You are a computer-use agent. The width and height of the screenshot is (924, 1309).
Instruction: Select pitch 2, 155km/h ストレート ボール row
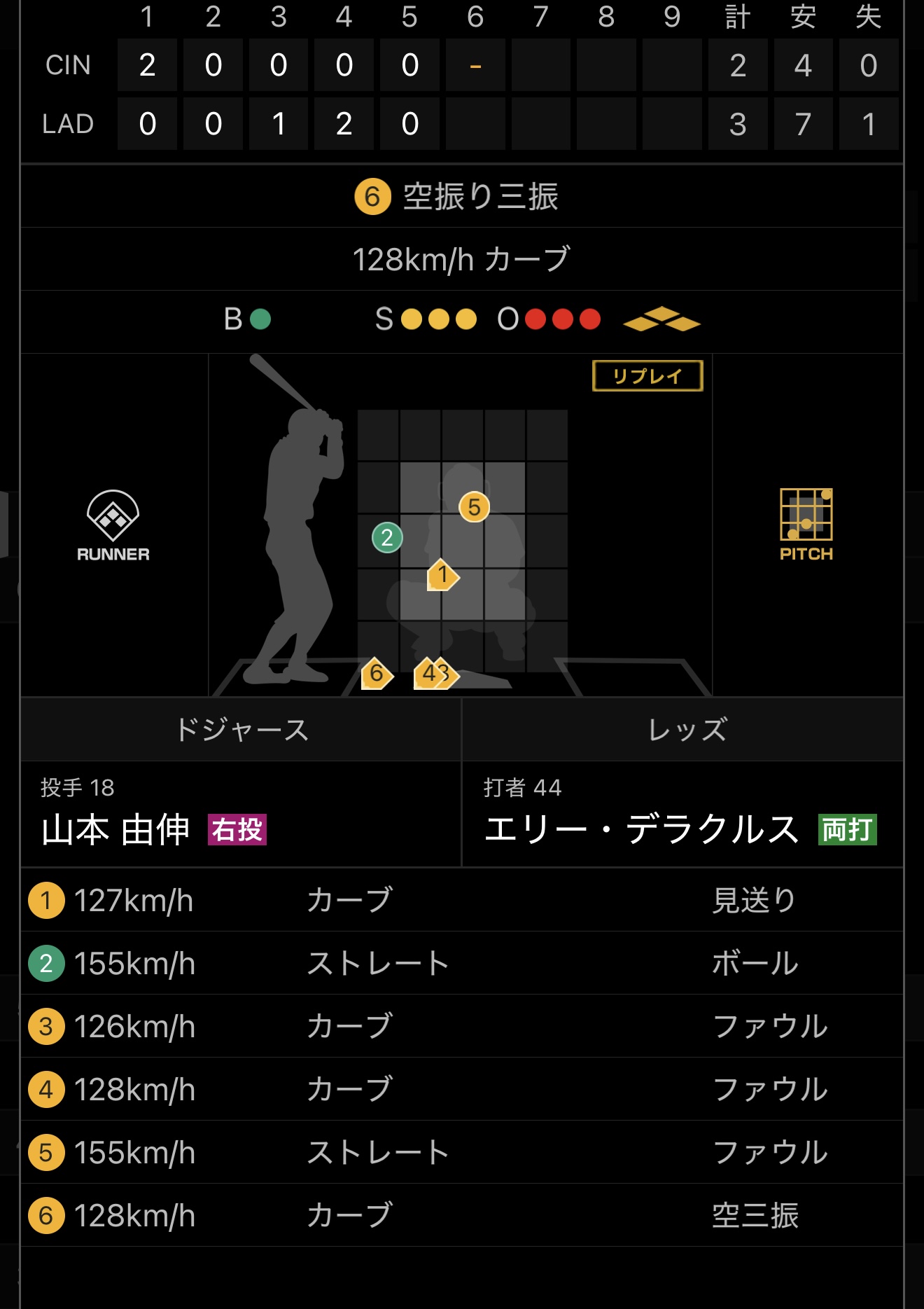[x=462, y=963]
